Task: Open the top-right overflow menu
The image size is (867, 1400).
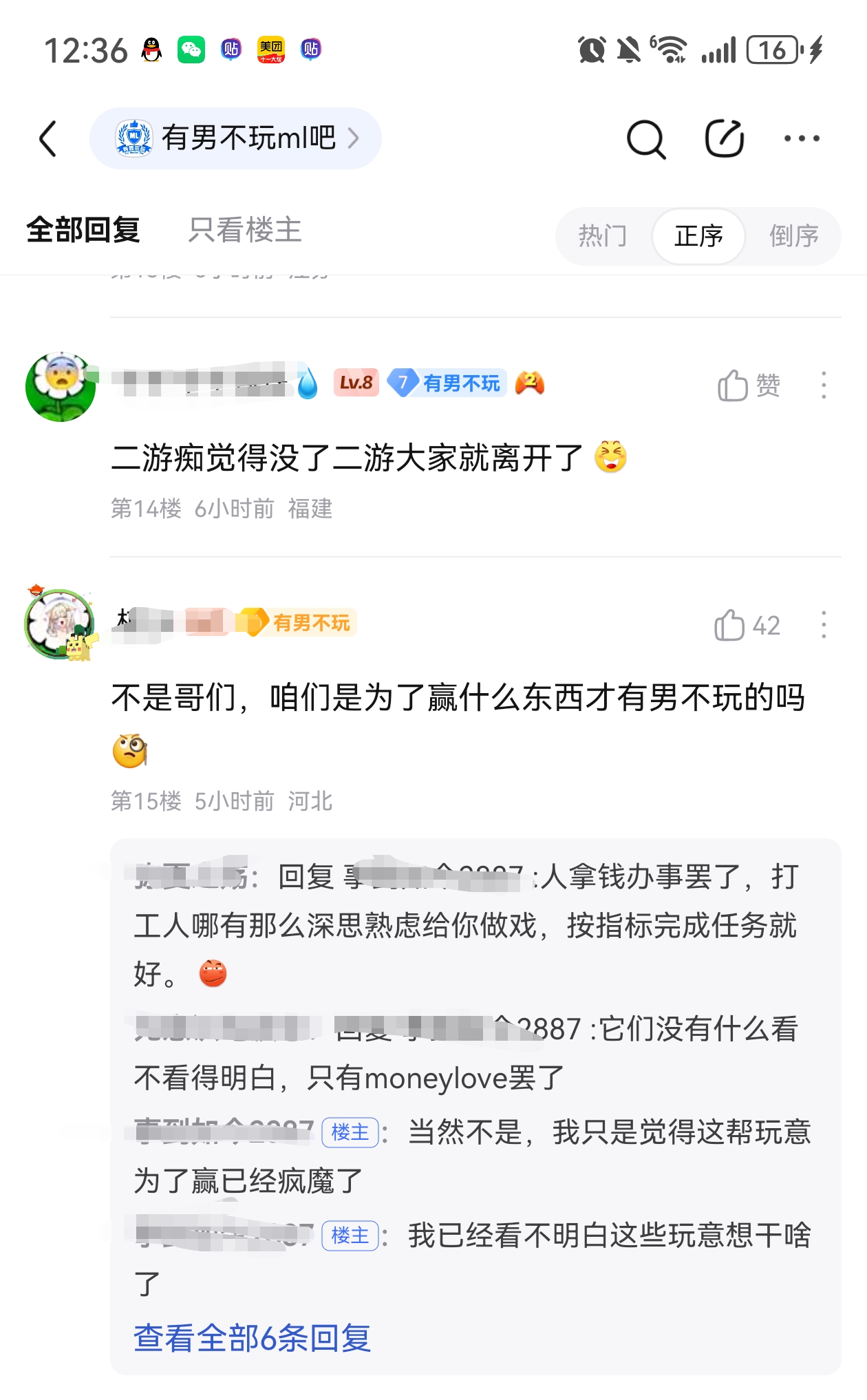Action: click(802, 138)
